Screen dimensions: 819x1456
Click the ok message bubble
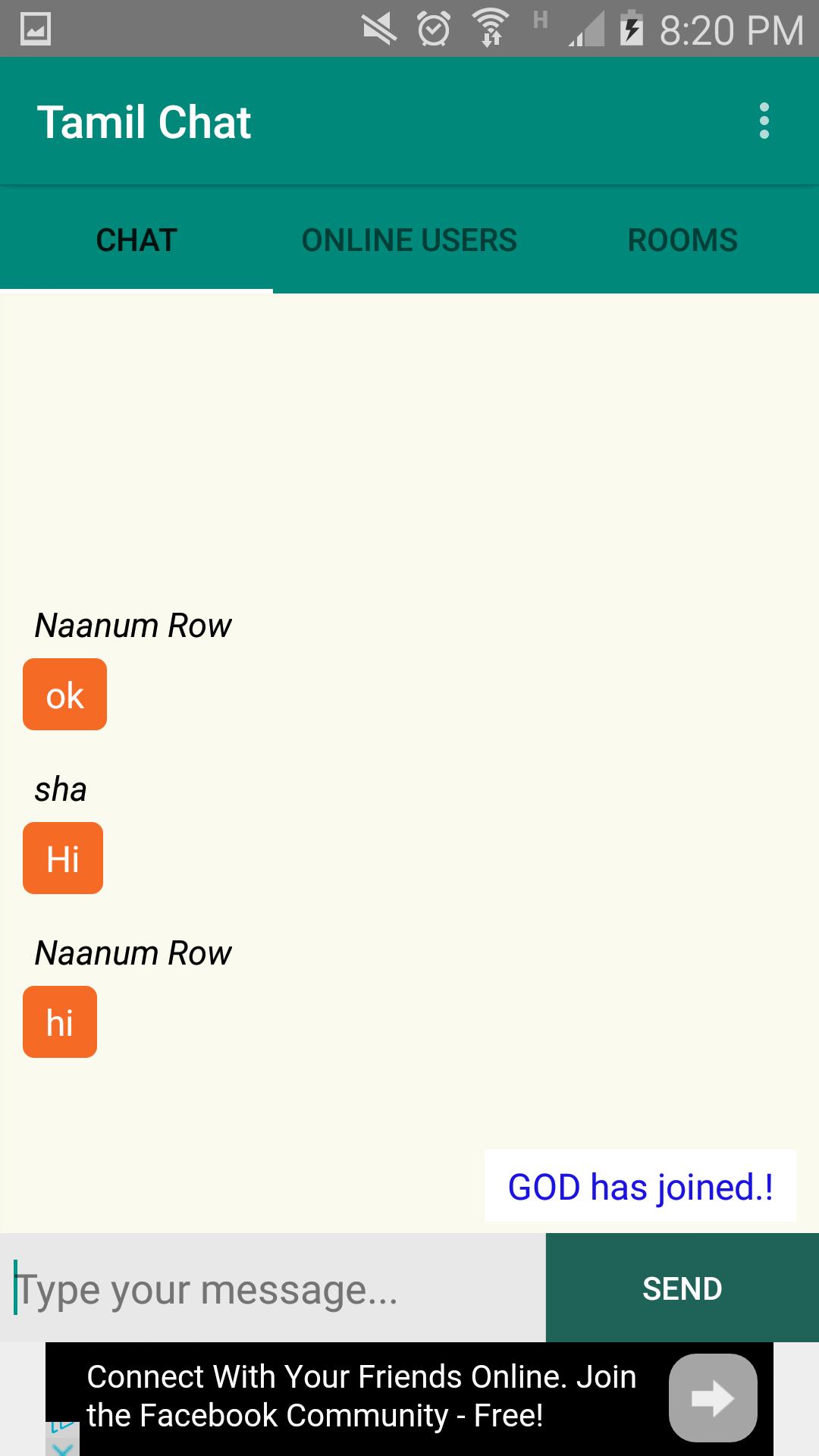pos(64,693)
